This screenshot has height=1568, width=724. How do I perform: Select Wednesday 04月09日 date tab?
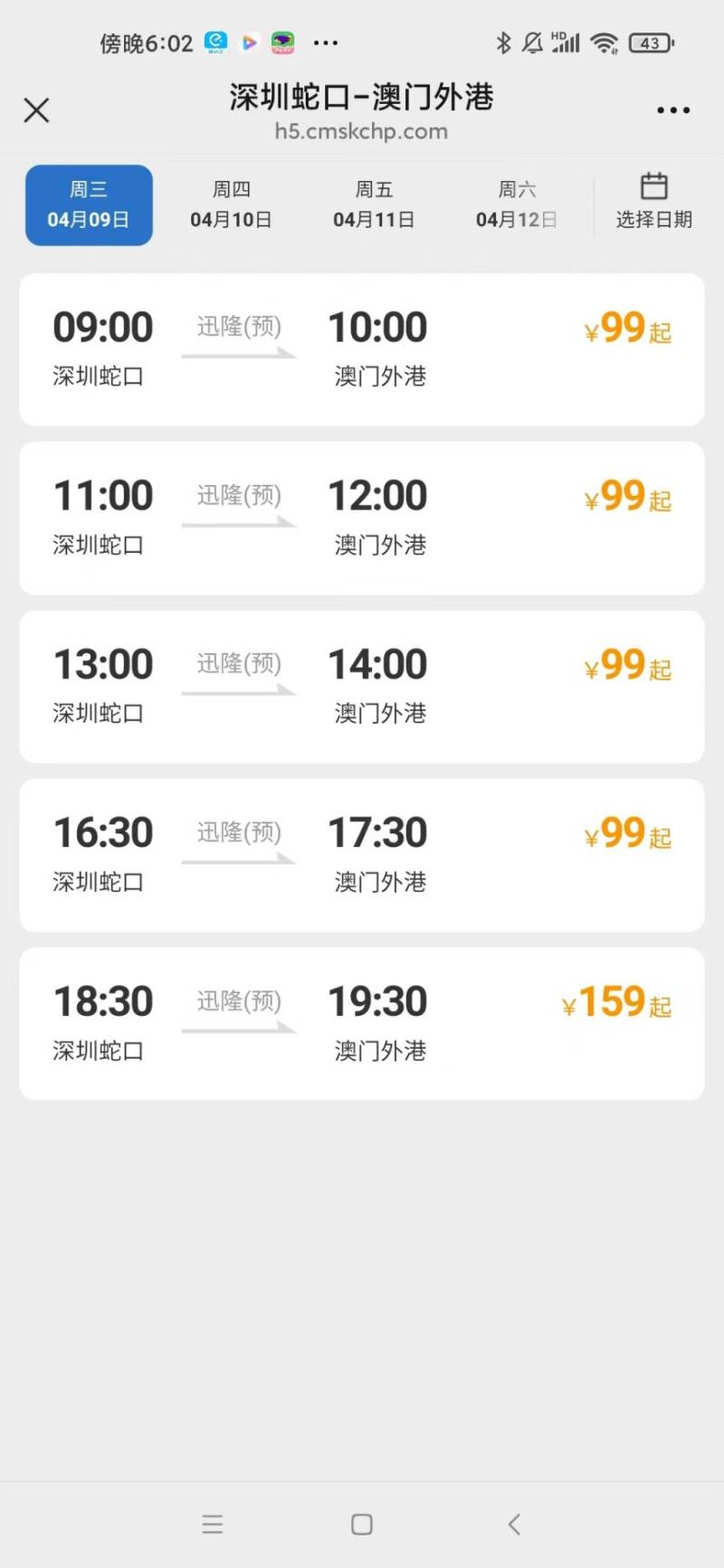pos(89,204)
